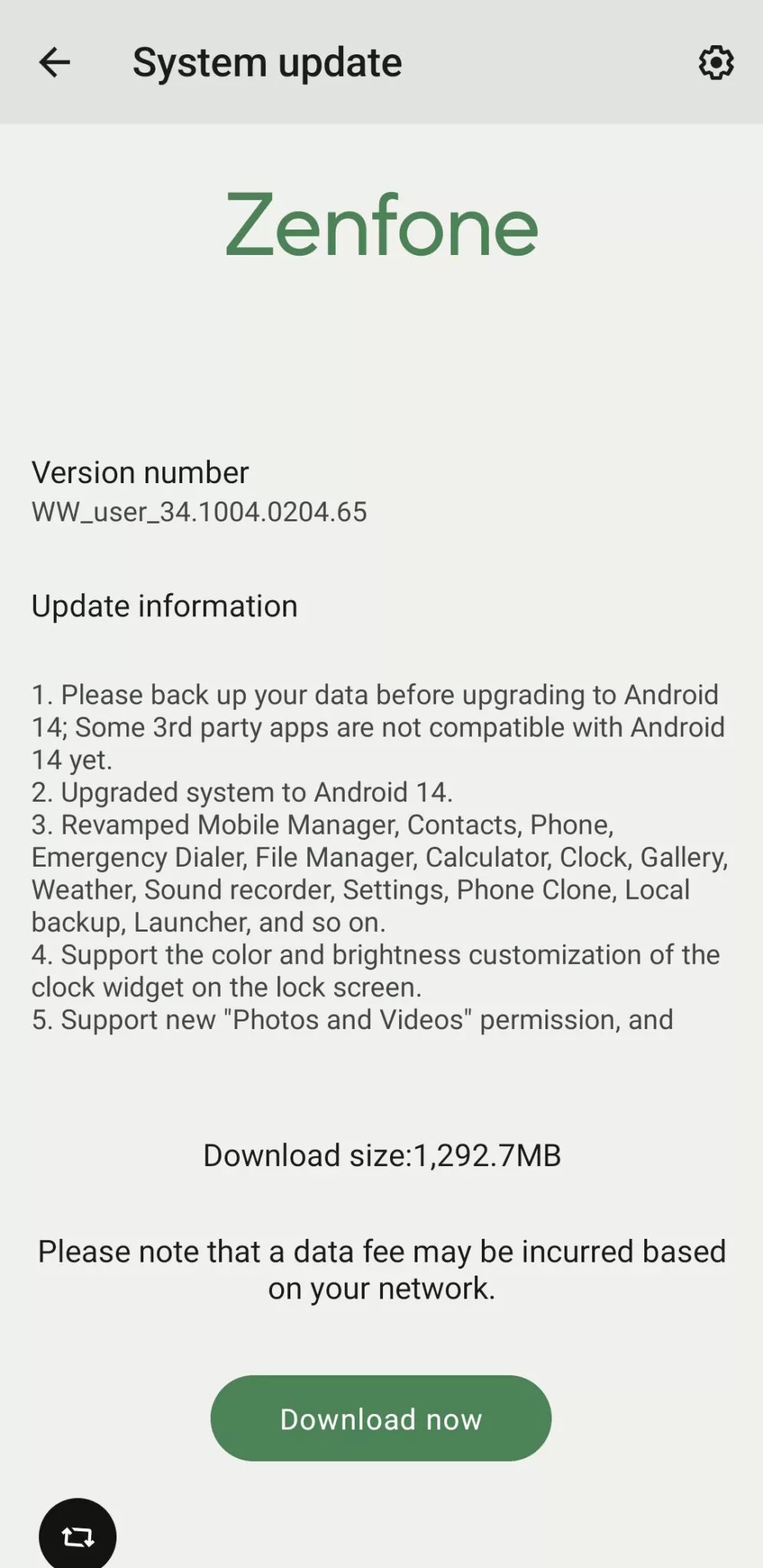Open system update settings gear
This screenshot has height=1568, width=763.
click(x=716, y=62)
